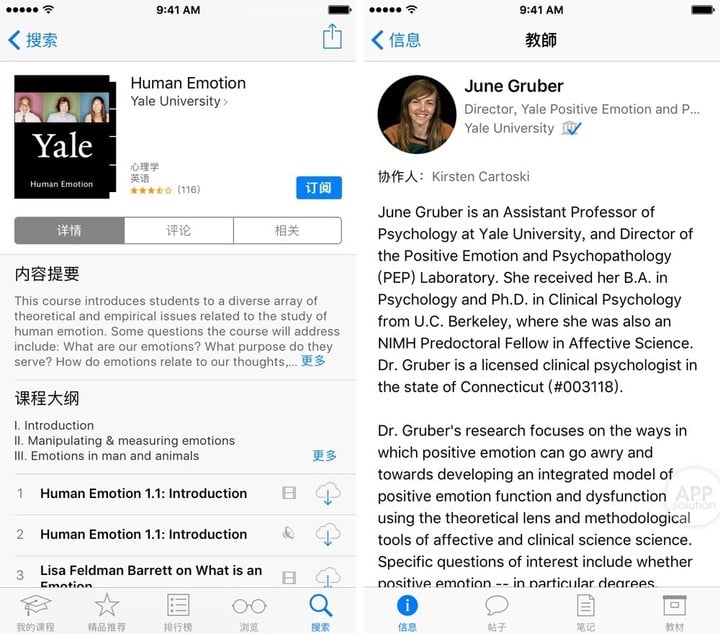Download item 2 Human Emotion 1.1 audio
Viewport: 720px width, 634px height.
pos(328,534)
